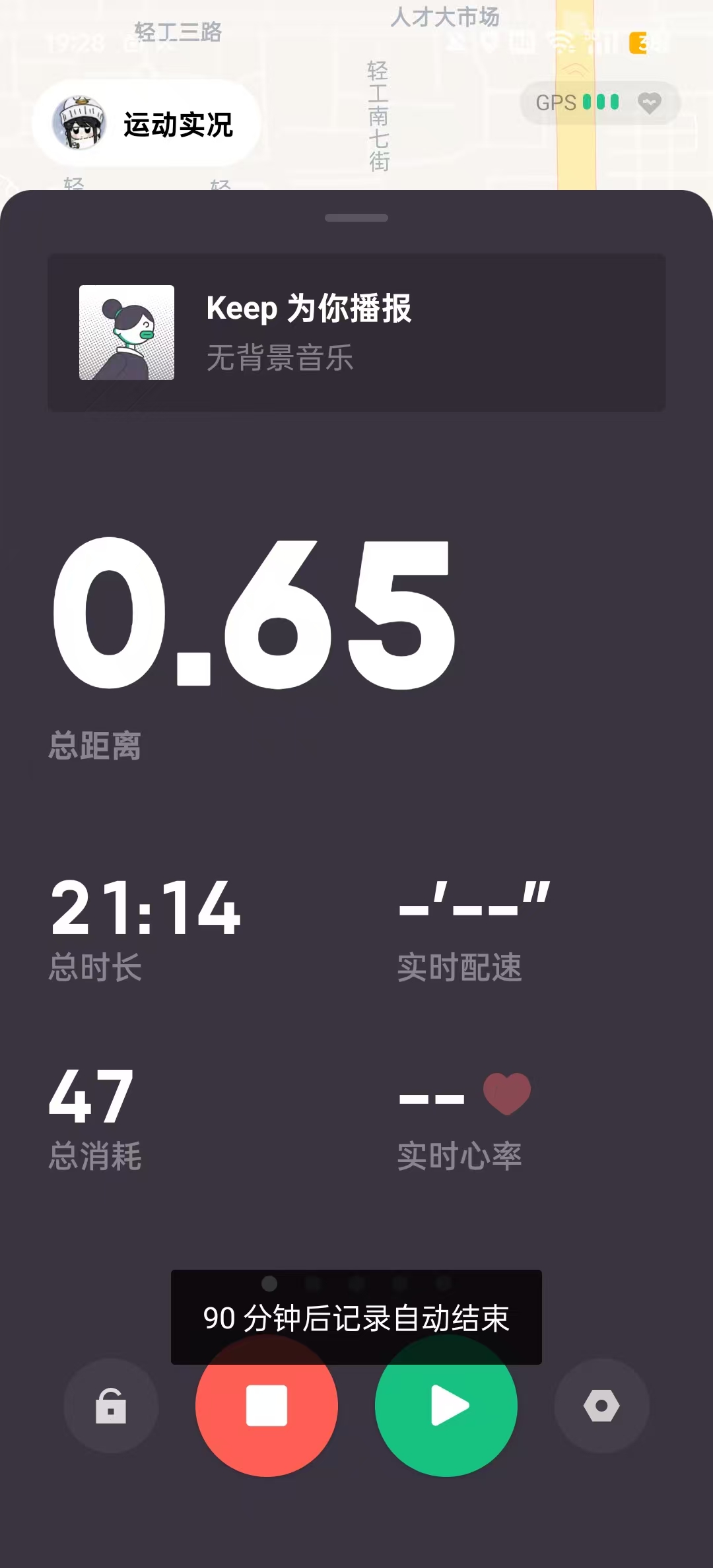This screenshot has height=1568, width=713.
Task: Open the 运动实况 live activity button
Action: (x=146, y=123)
